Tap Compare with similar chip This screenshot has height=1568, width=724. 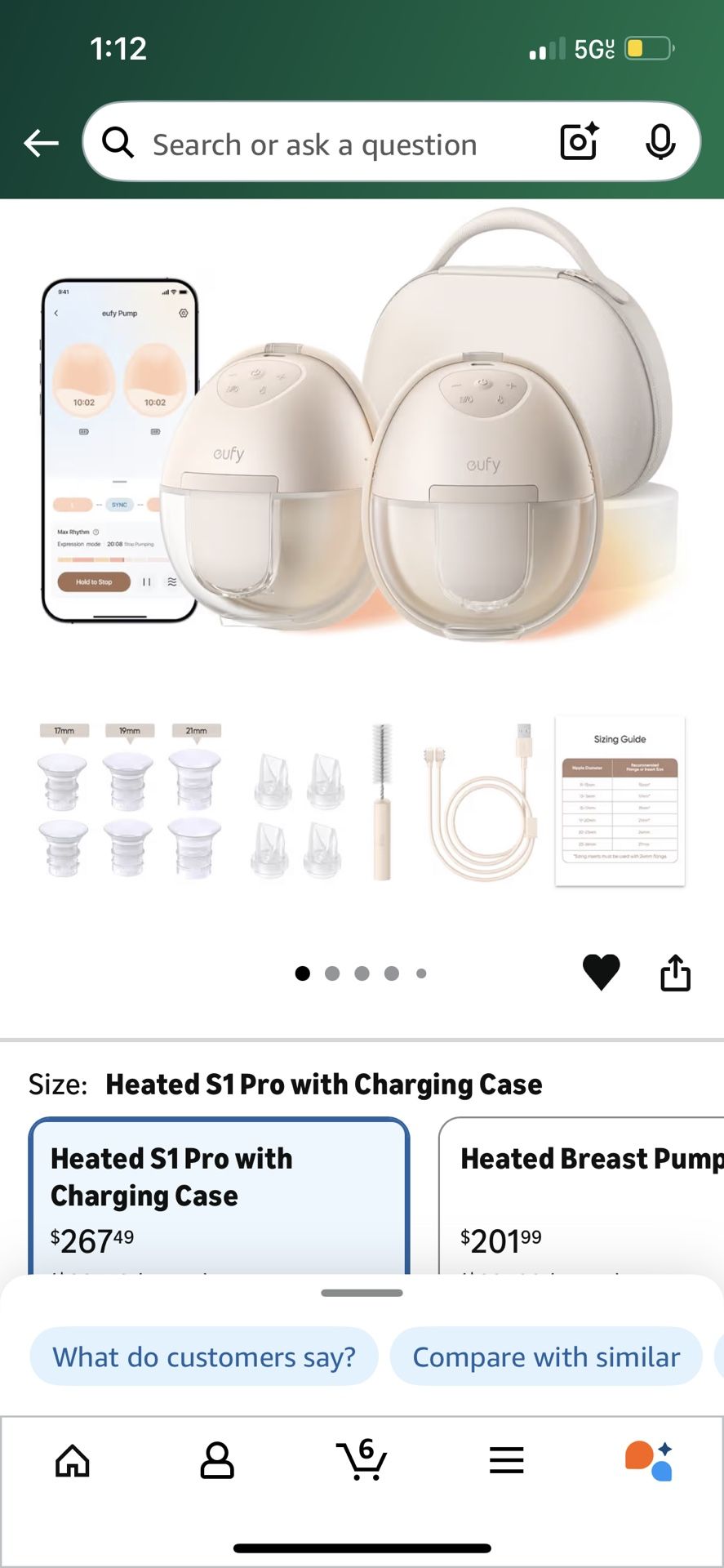[545, 1356]
